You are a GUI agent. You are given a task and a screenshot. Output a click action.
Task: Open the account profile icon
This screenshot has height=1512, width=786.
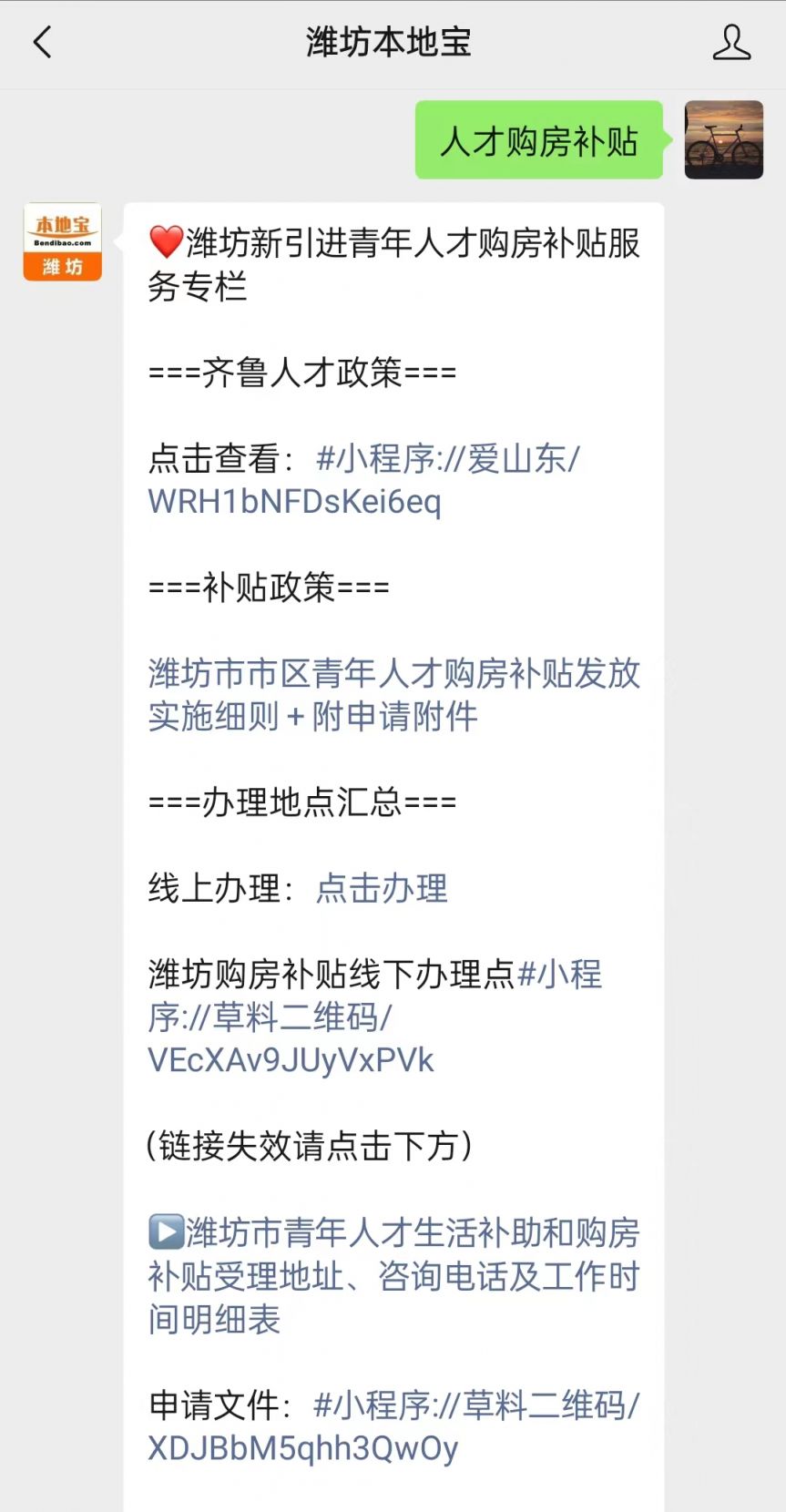click(730, 43)
